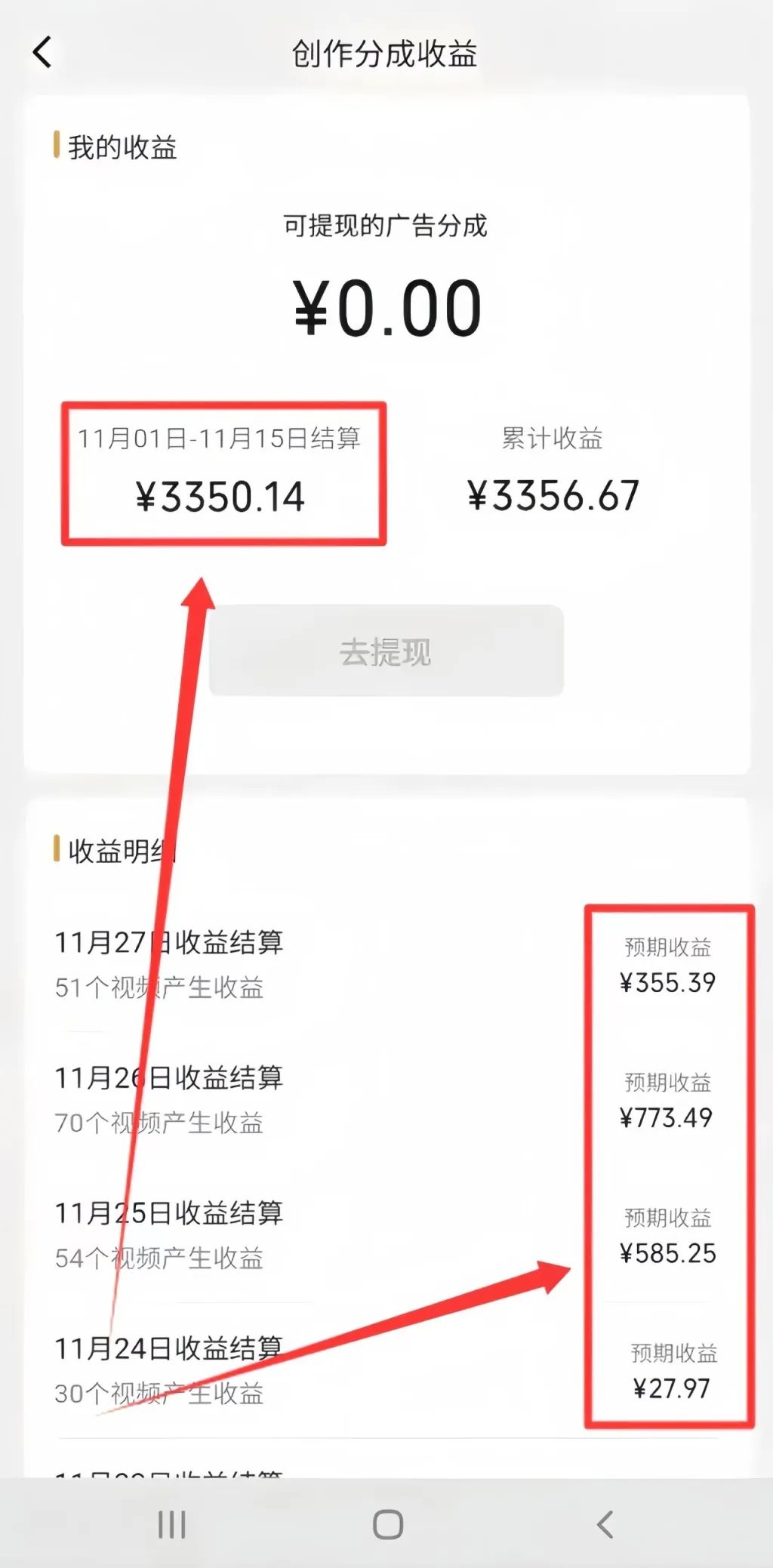Tap the 去提现 withdraw button

386,651
